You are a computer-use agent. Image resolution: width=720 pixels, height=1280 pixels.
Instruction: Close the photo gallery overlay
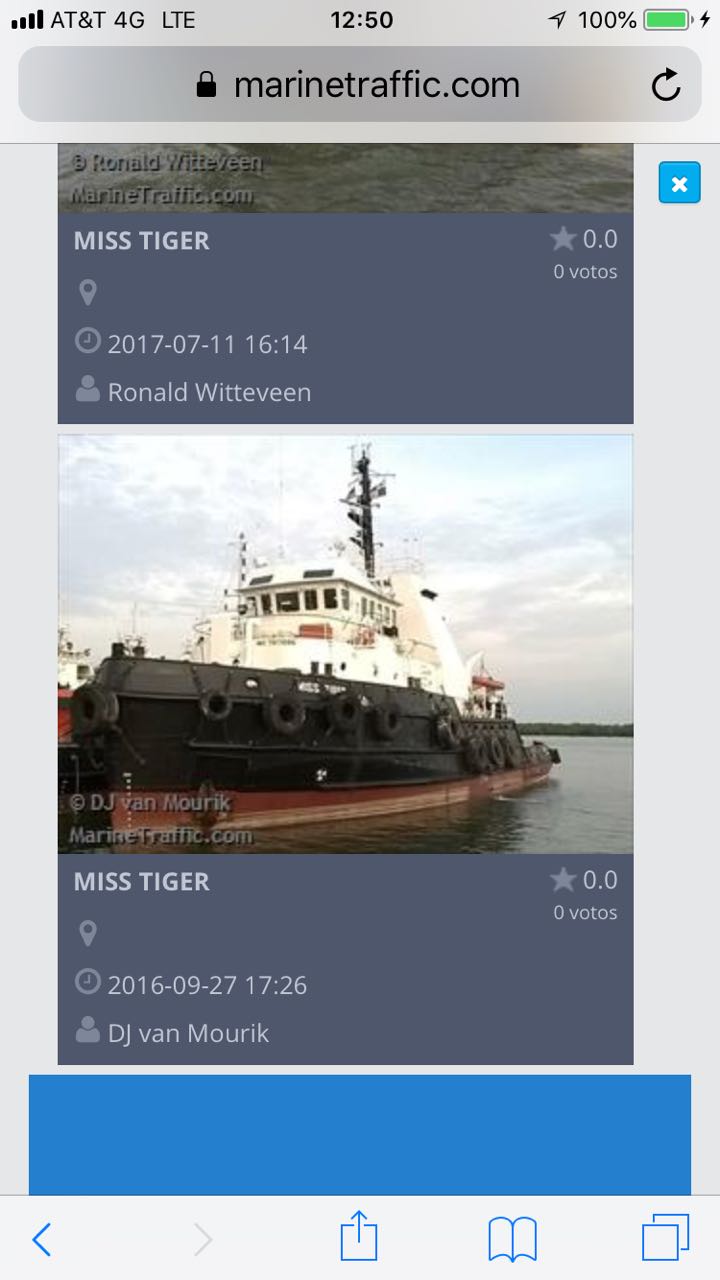(679, 183)
